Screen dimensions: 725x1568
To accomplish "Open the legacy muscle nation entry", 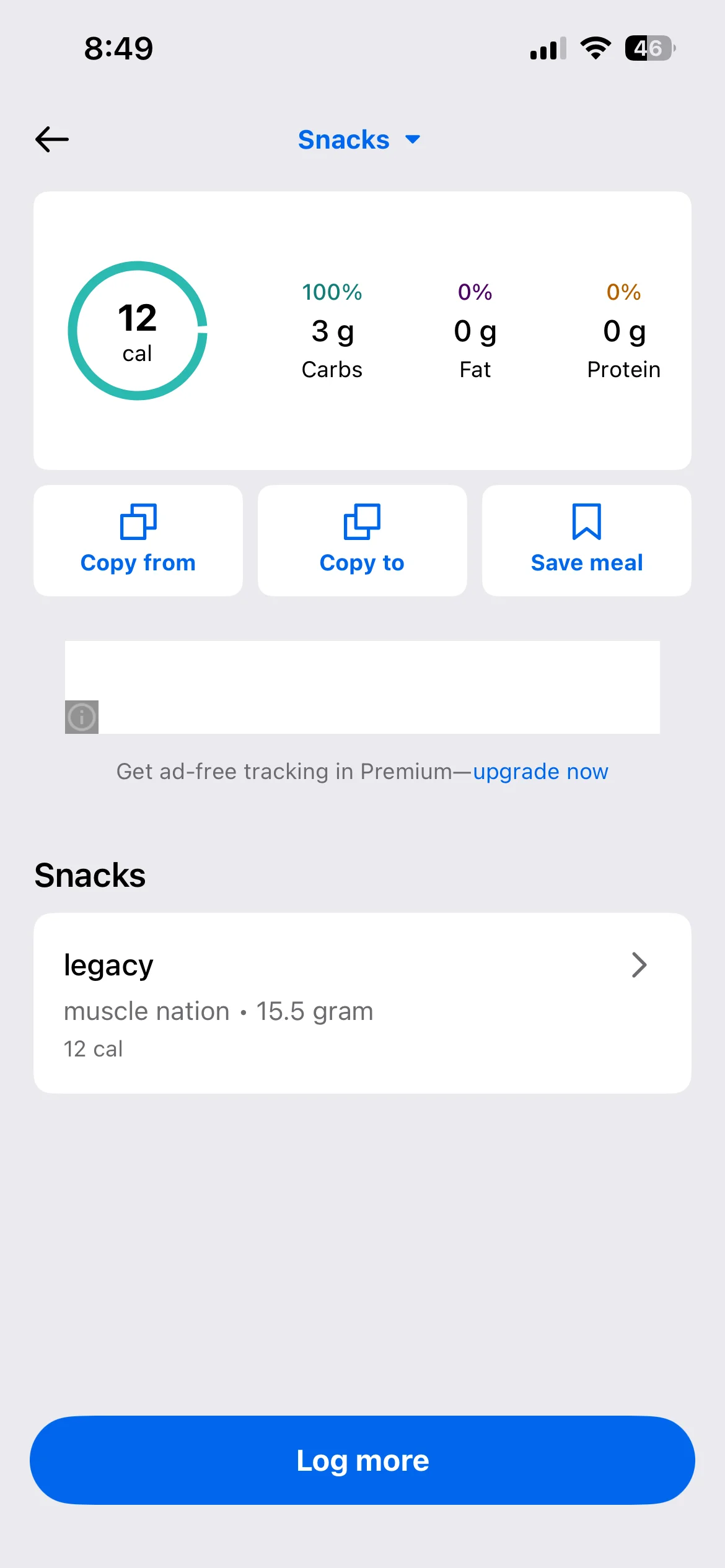I will (x=362, y=1003).
